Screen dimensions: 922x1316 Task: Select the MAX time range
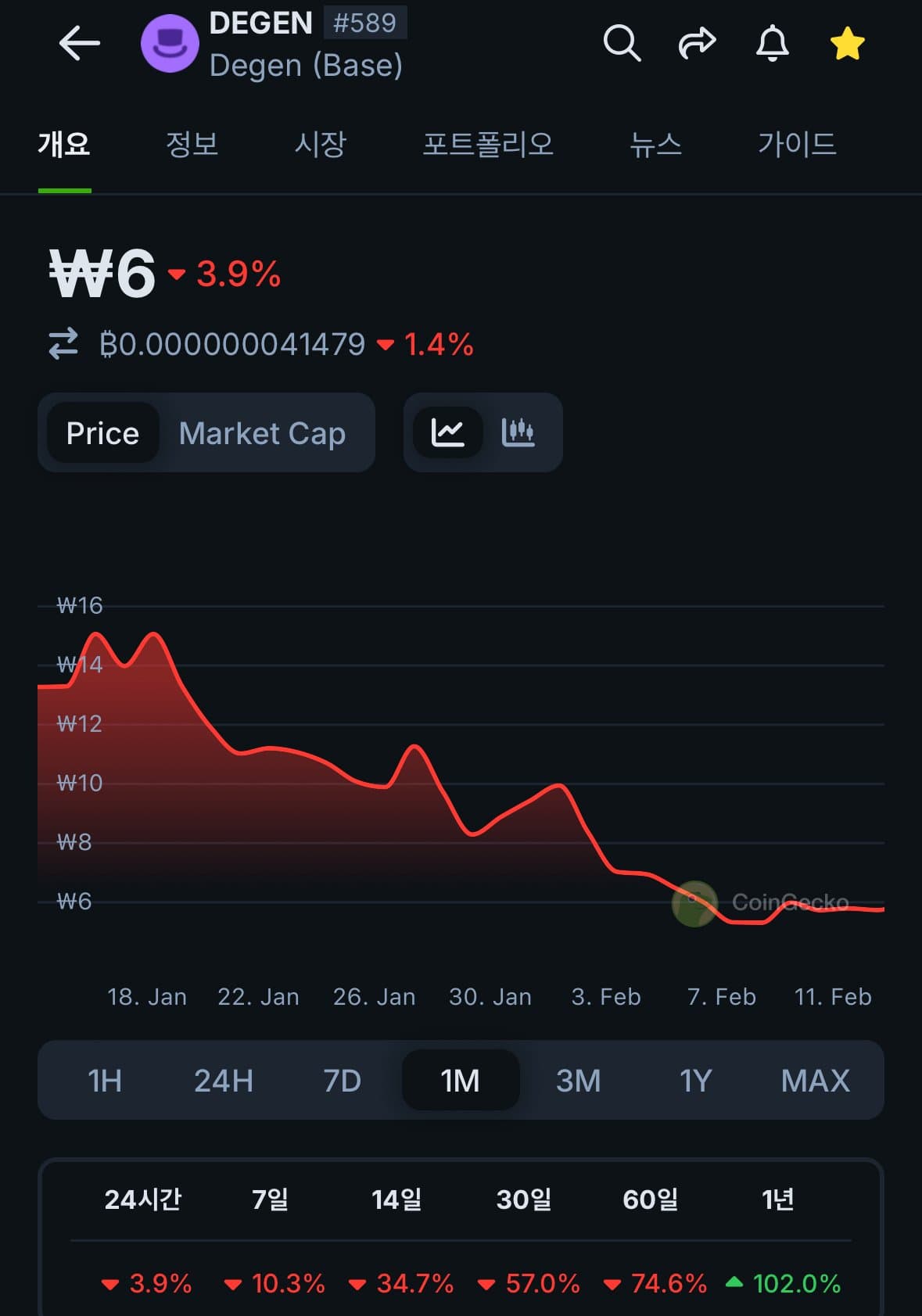tap(815, 1081)
